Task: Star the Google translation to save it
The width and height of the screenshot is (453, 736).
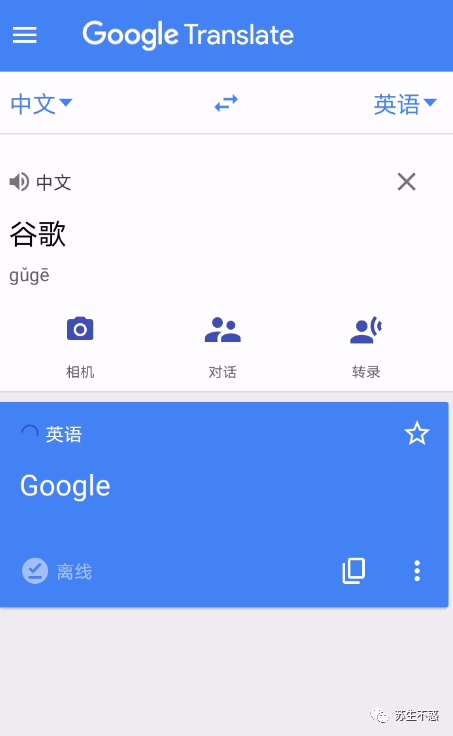Action: click(x=417, y=433)
